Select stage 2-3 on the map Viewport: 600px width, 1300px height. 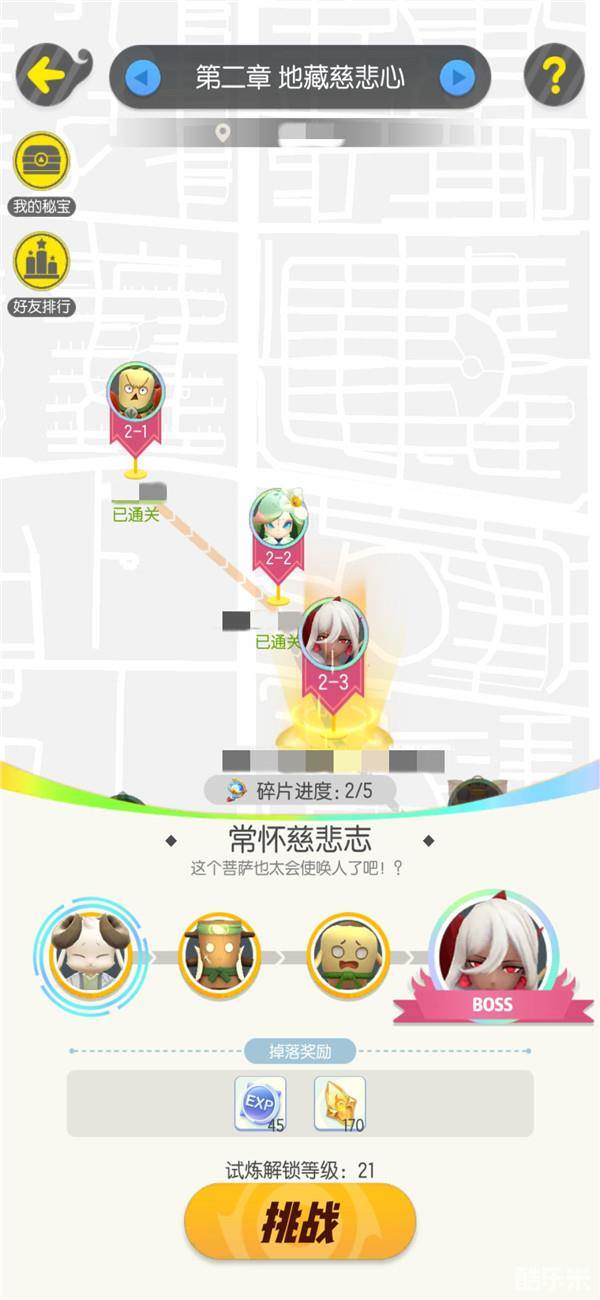point(333,645)
